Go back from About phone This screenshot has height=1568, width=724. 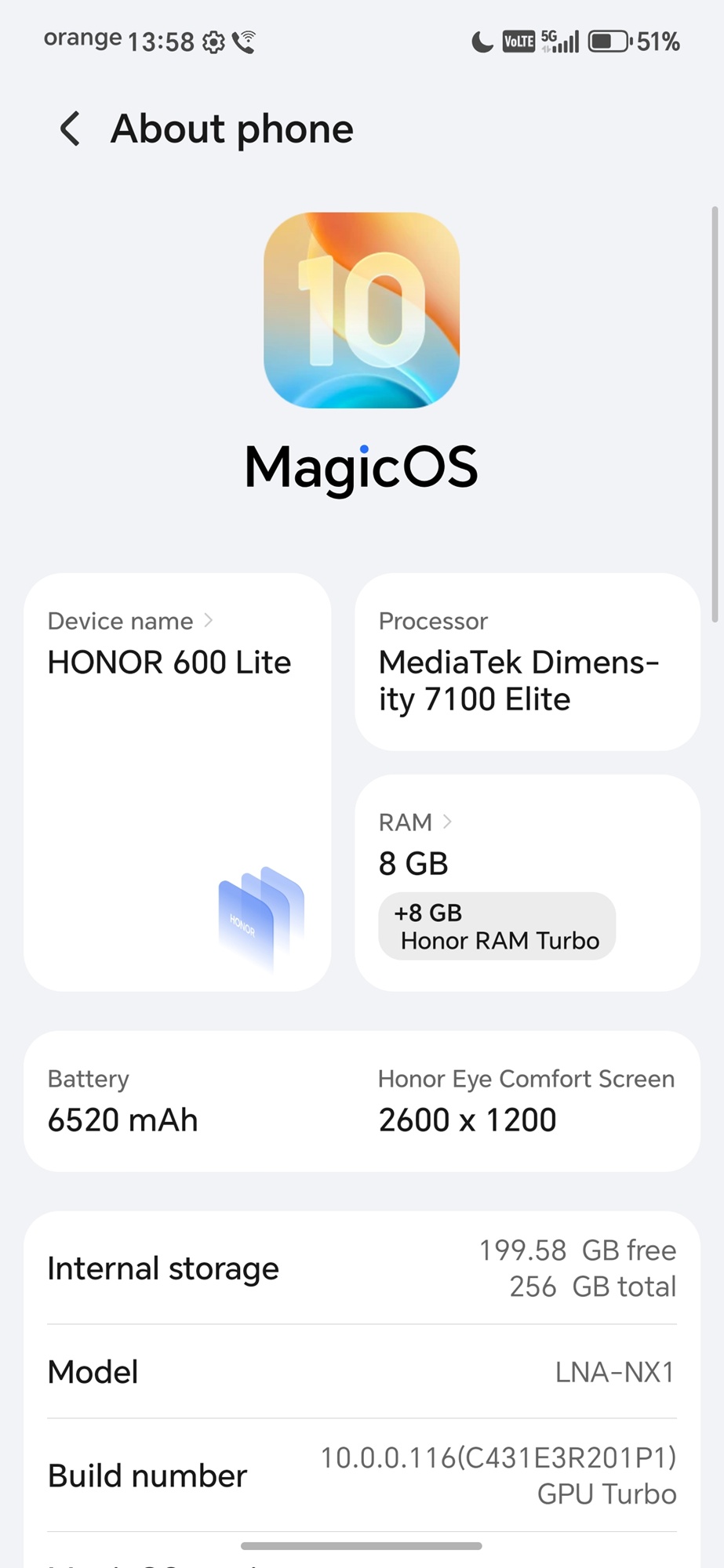70,129
